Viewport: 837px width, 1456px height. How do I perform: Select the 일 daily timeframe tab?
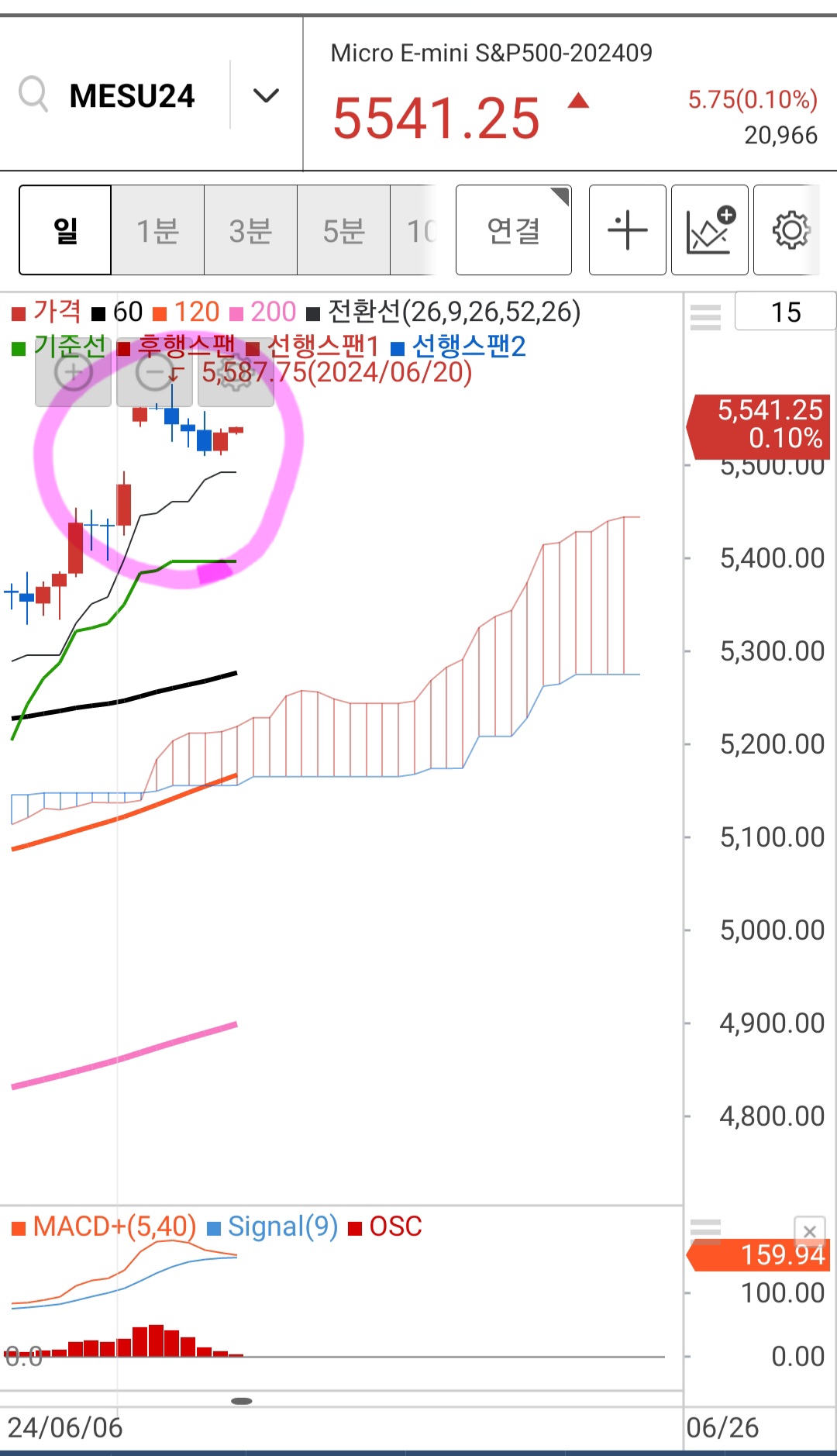click(66, 230)
